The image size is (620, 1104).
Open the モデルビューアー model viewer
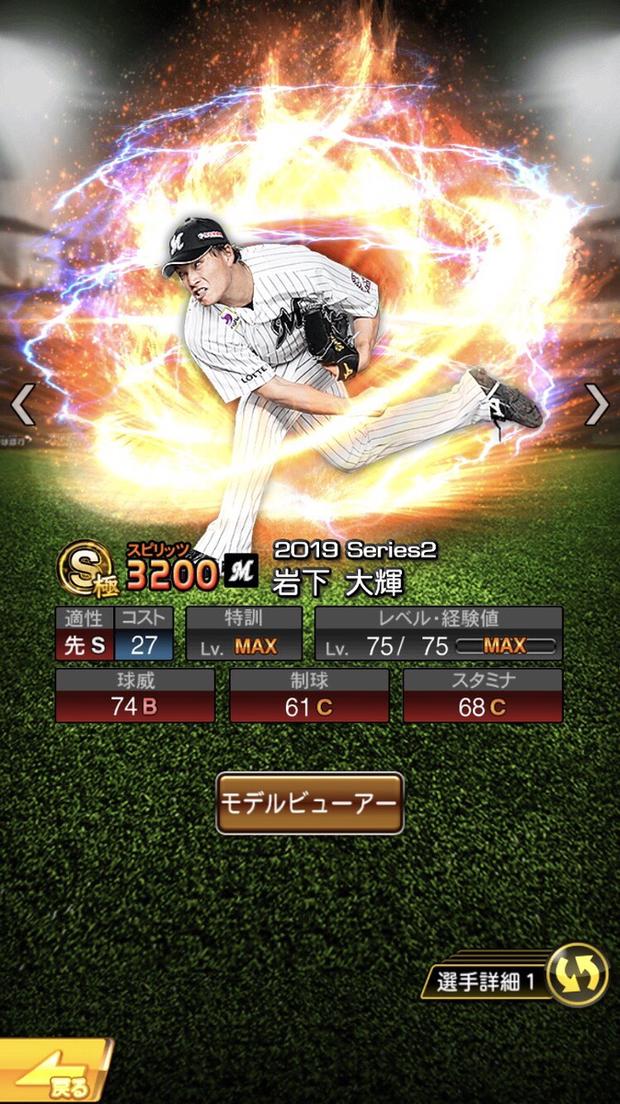pos(310,803)
